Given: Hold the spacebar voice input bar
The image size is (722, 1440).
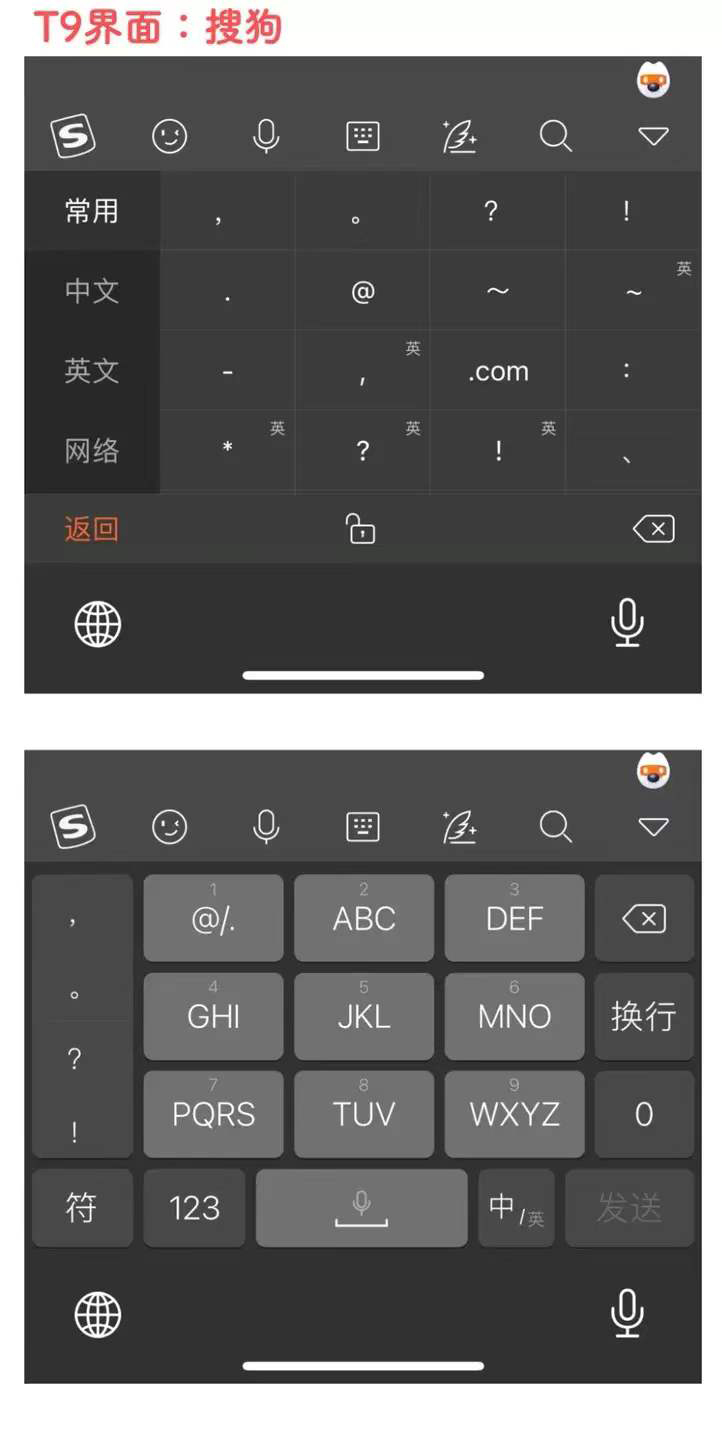Looking at the screenshot, I should [361, 1209].
